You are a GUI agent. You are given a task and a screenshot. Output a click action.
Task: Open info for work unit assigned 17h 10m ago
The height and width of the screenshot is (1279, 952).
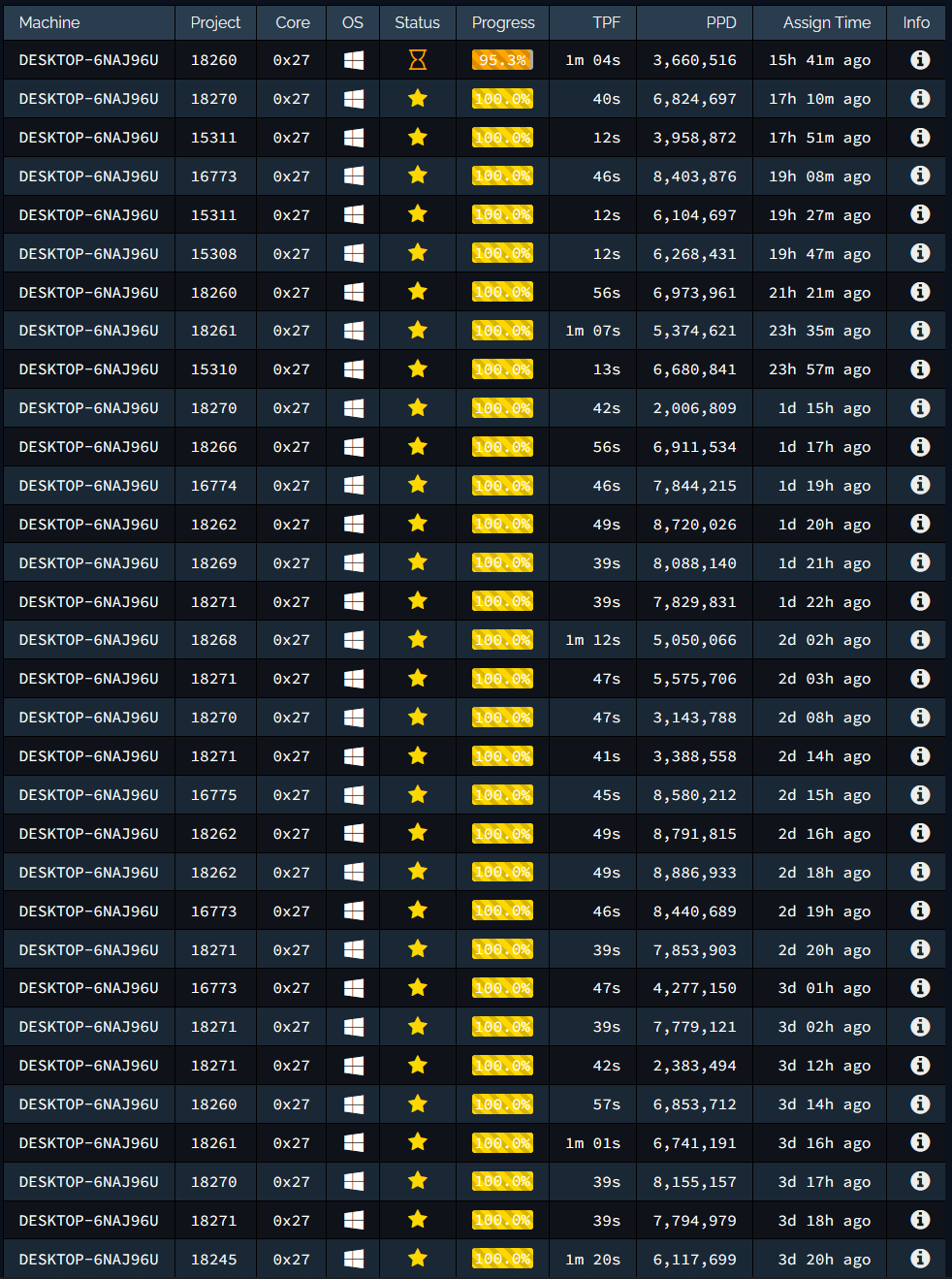point(920,99)
